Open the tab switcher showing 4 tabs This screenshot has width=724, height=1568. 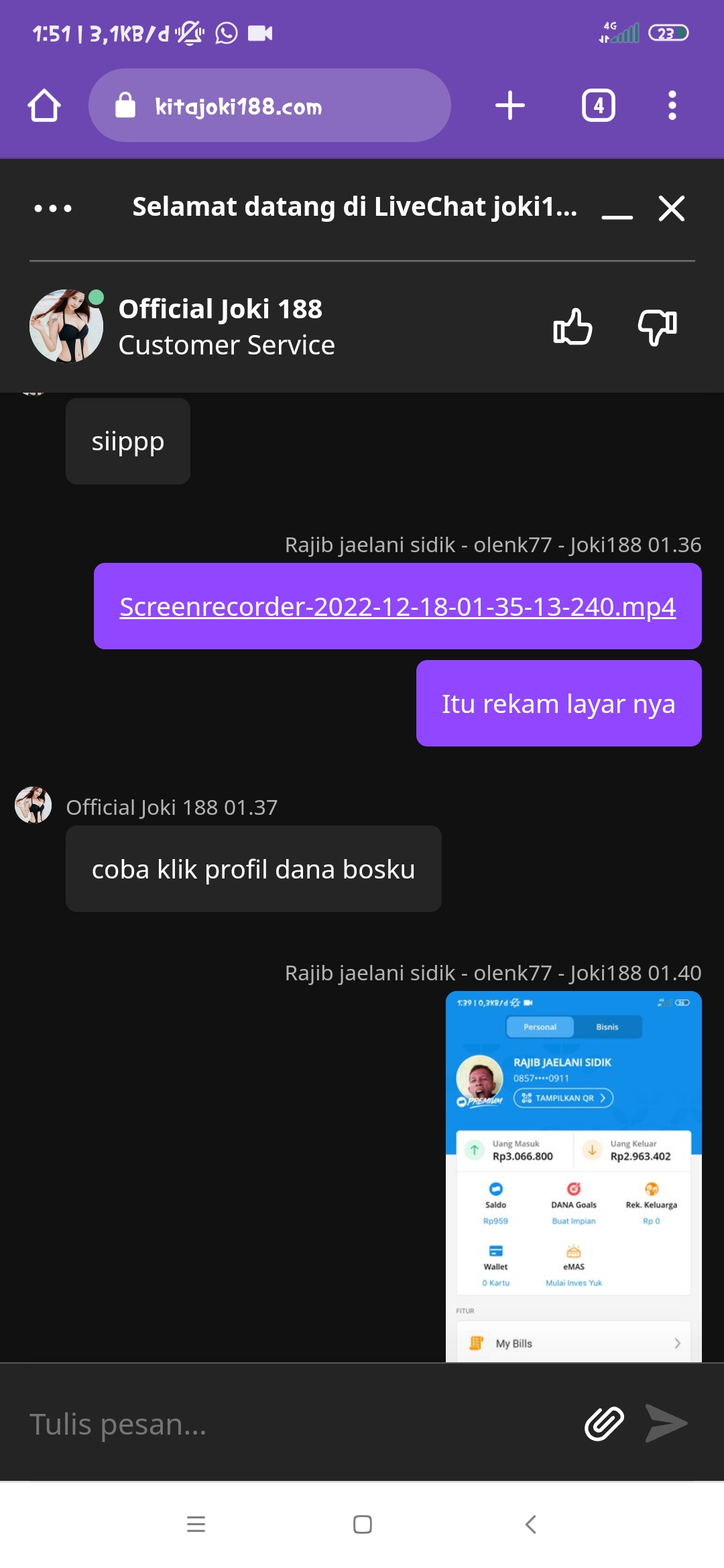coord(598,106)
